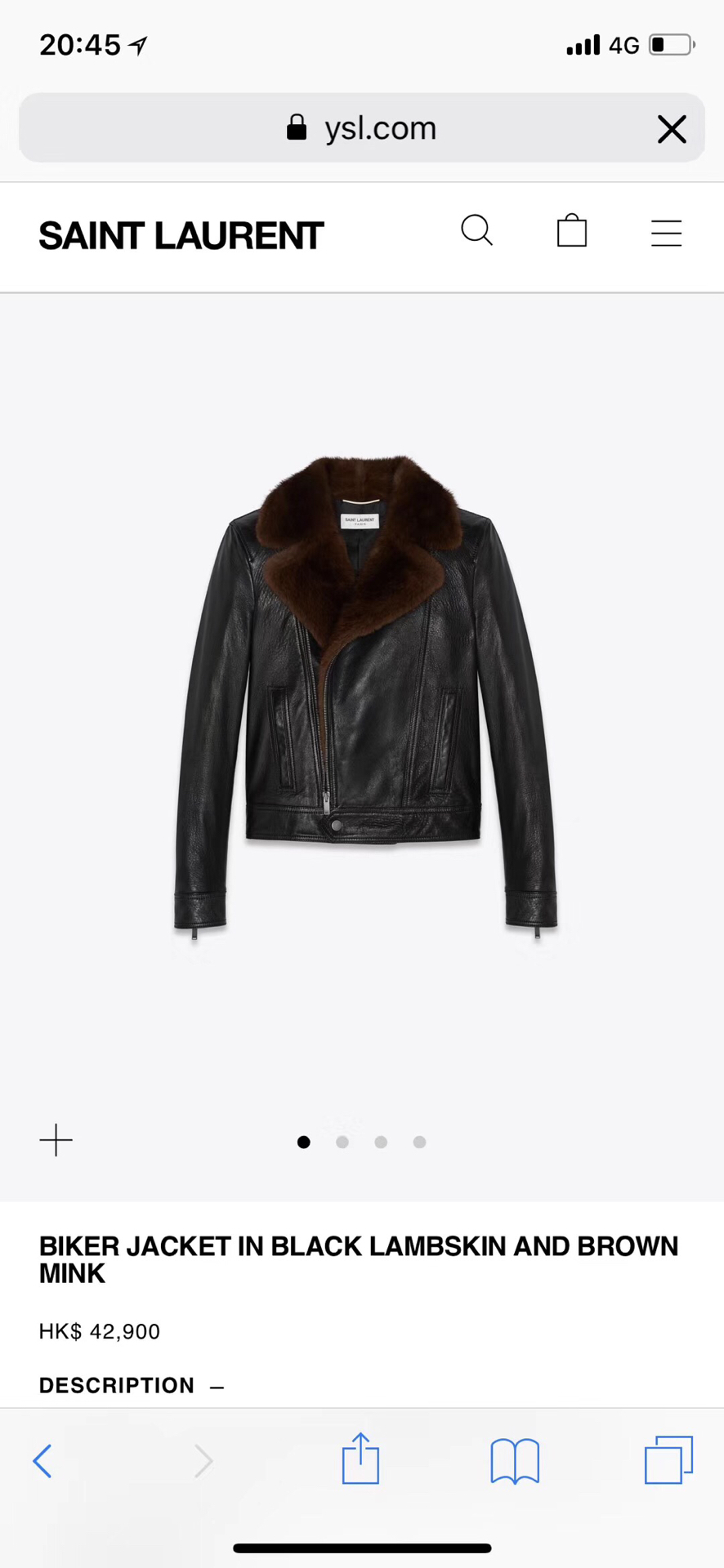Collapse the Description section

216,1387
